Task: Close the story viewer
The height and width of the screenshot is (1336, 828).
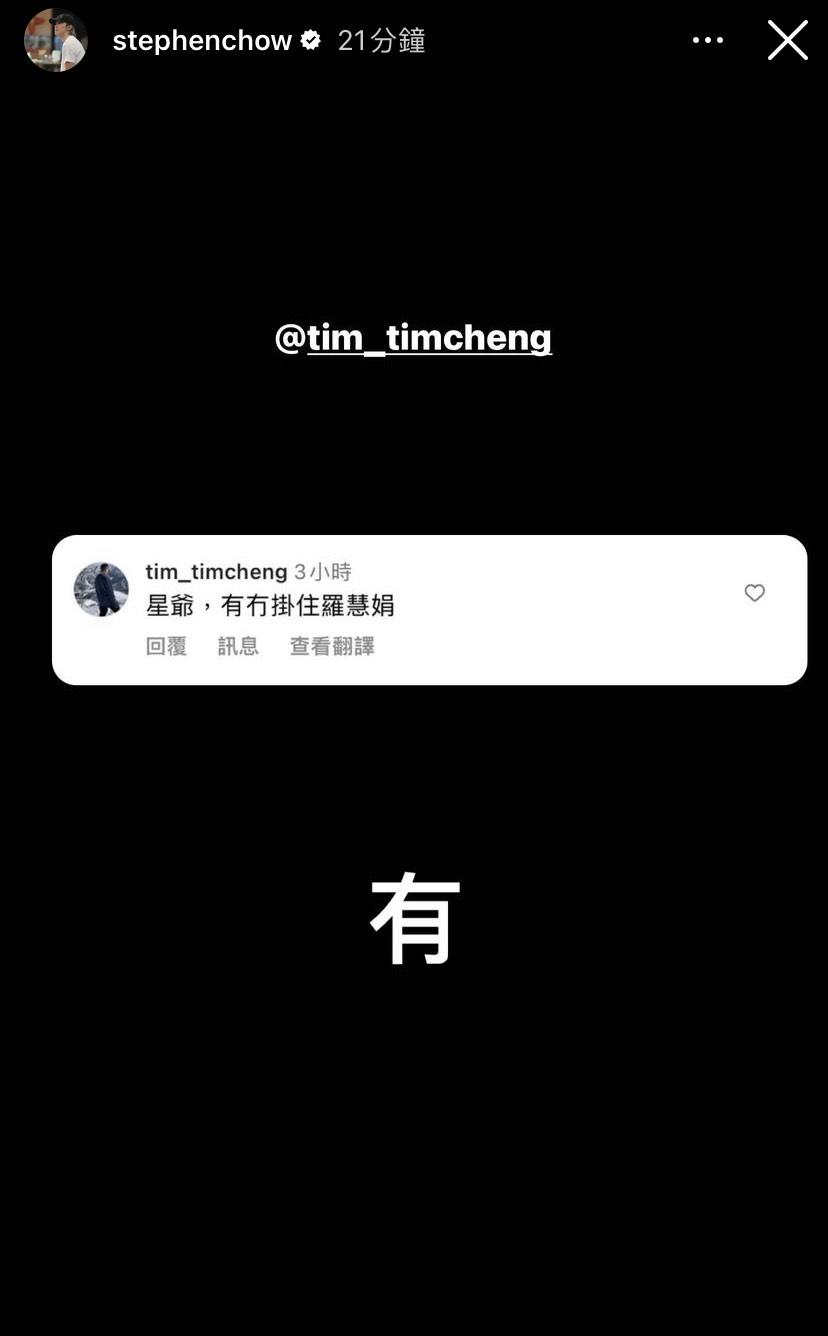Action: coord(787,41)
